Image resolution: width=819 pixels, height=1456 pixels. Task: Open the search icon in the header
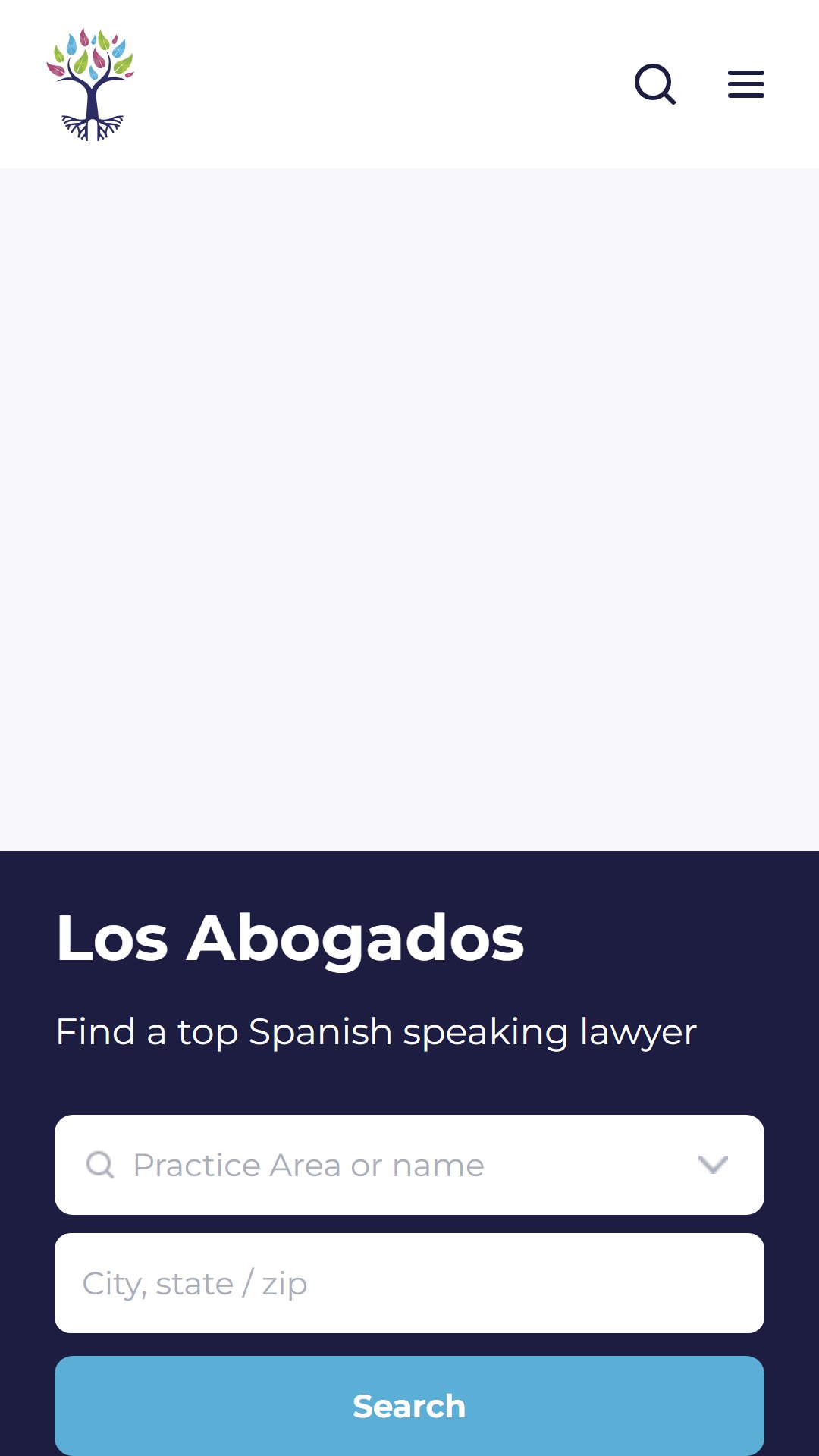pos(654,84)
